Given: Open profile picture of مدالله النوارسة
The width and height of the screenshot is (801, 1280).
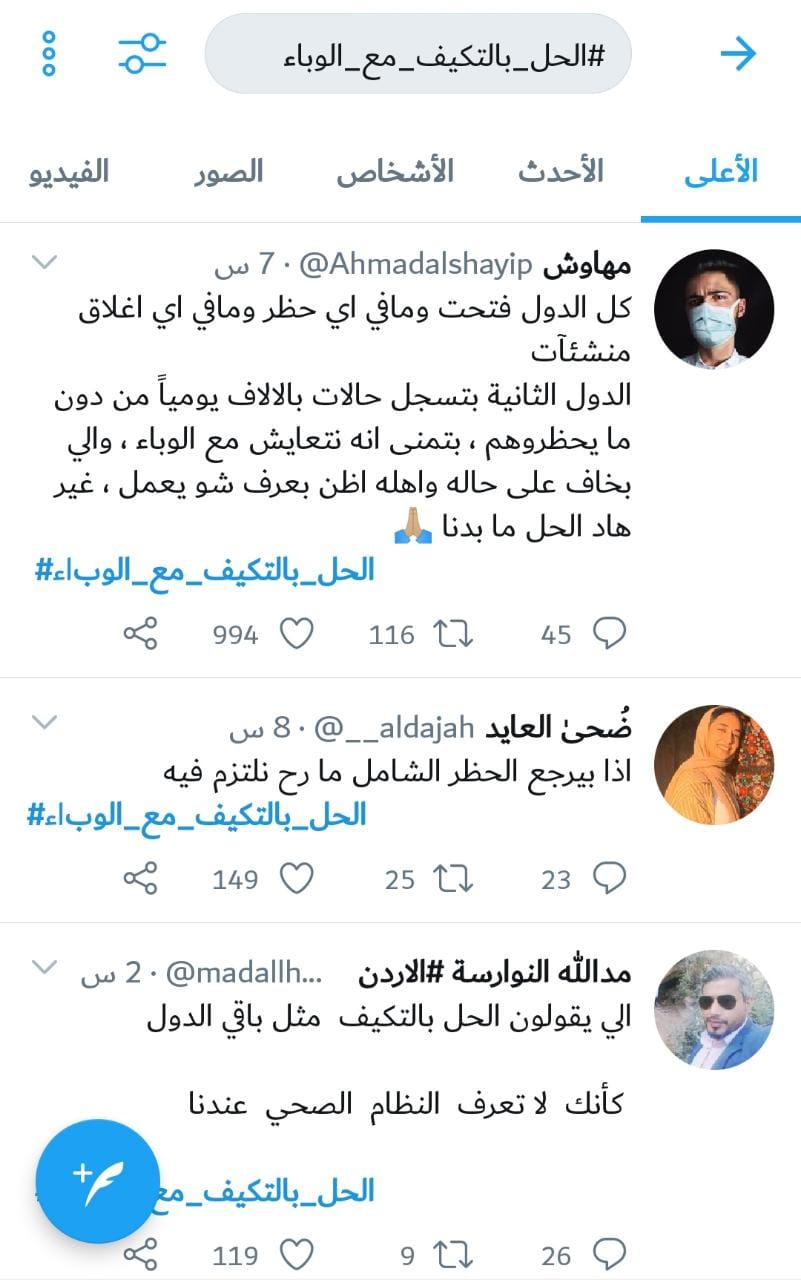Looking at the screenshot, I should coord(714,1010).
